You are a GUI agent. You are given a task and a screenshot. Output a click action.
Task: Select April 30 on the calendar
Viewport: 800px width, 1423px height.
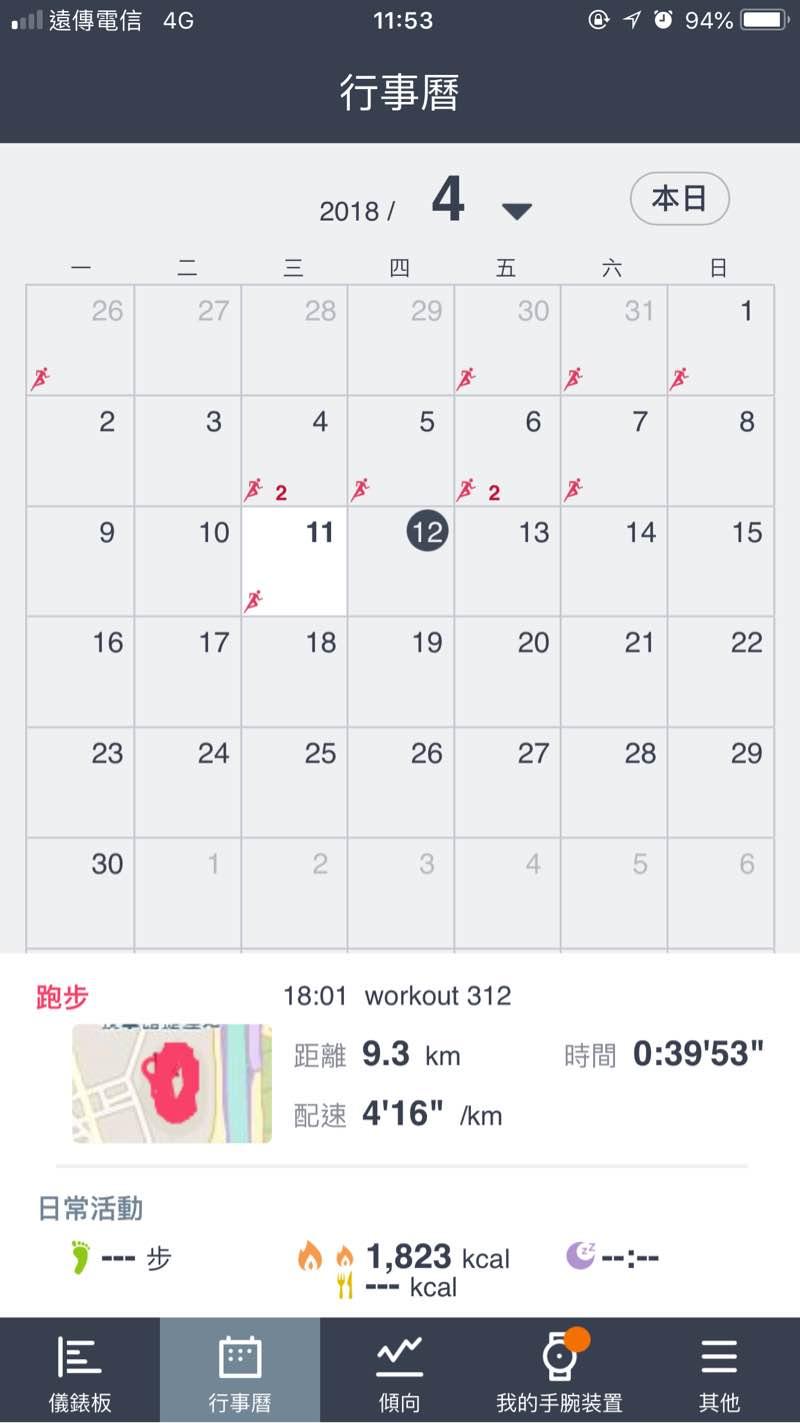point(80,892)
